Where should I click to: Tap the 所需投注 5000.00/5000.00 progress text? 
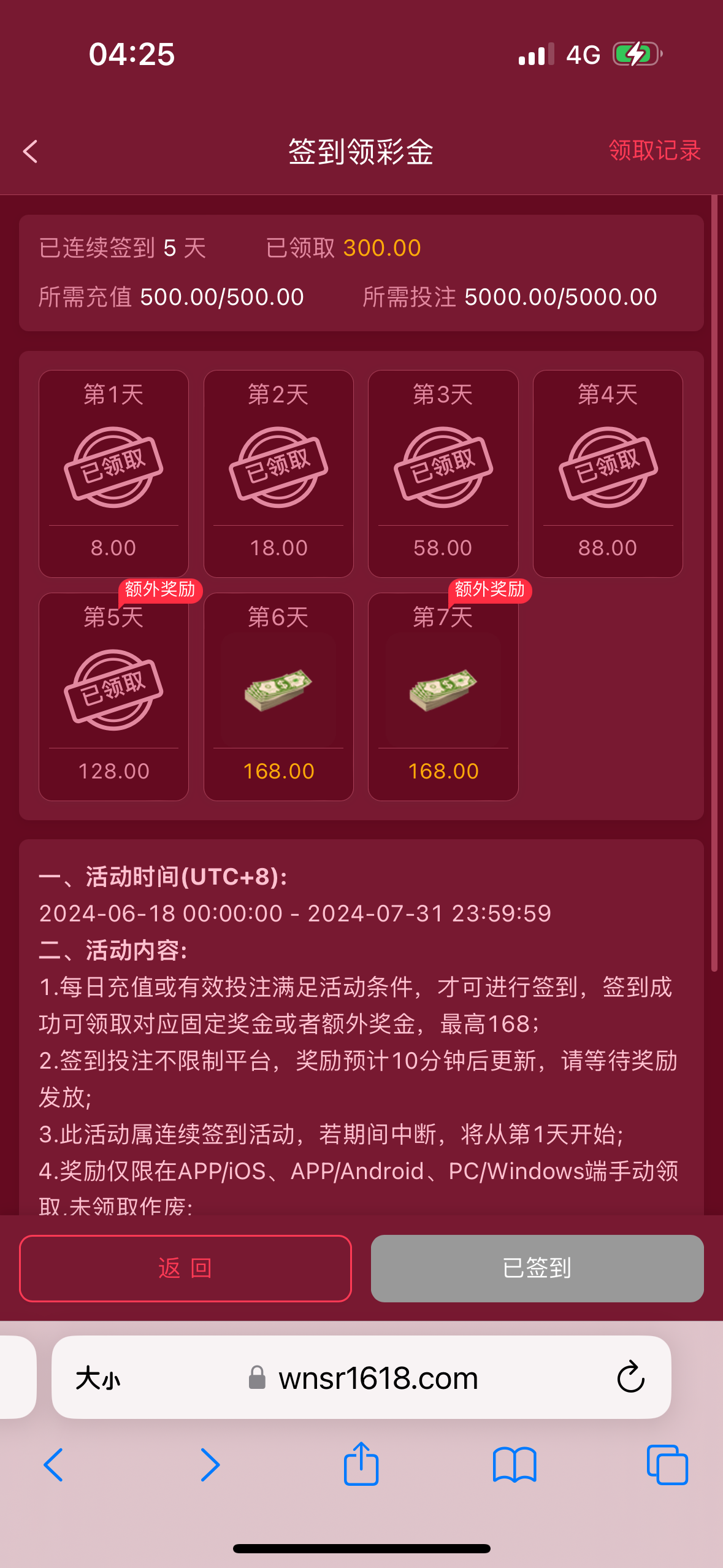tap(509, 297)
